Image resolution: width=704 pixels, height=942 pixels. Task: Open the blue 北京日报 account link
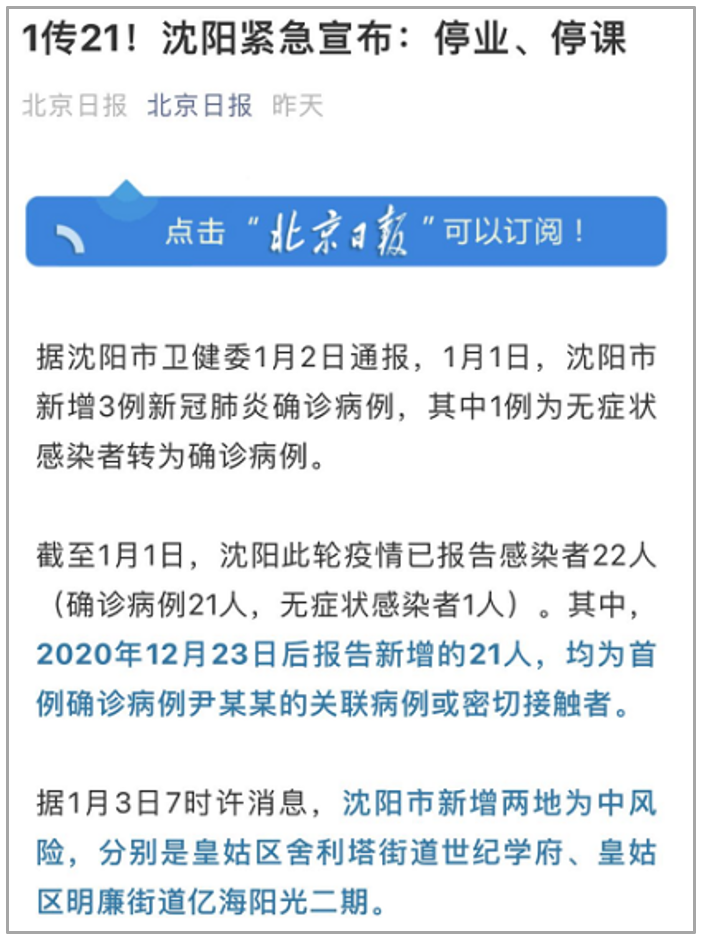[x=199, y=106]
